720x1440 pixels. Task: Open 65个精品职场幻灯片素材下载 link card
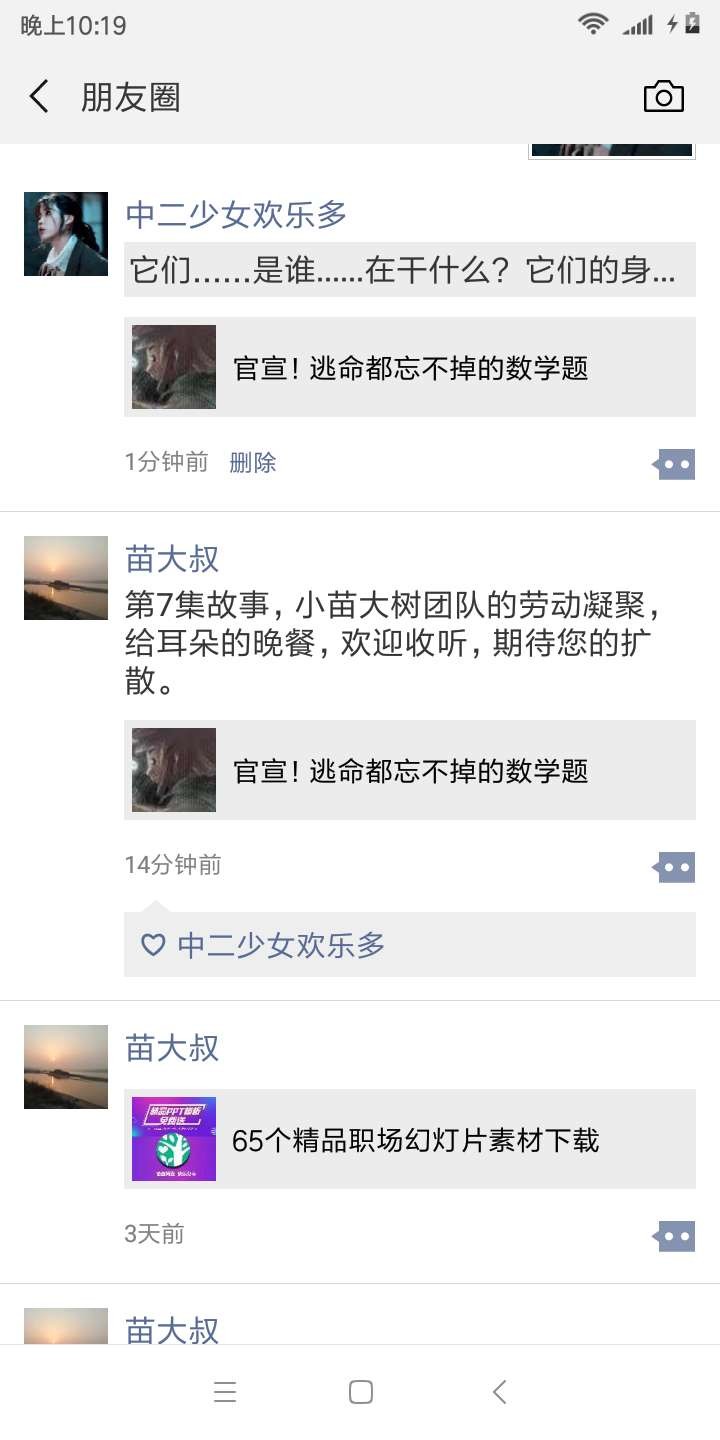coord(410,1139)
